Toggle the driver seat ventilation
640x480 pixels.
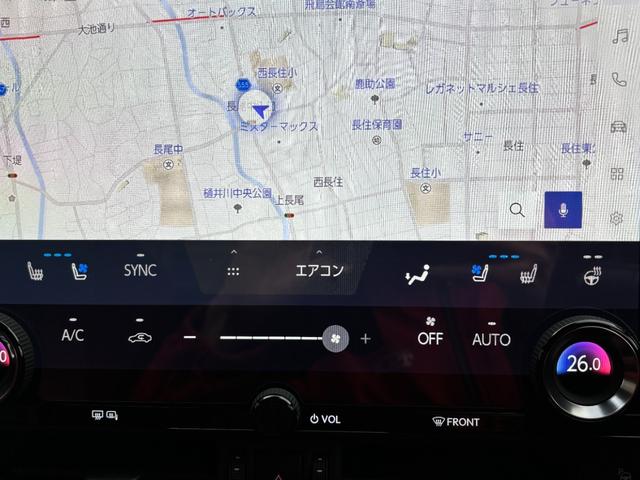pos(79,271)
